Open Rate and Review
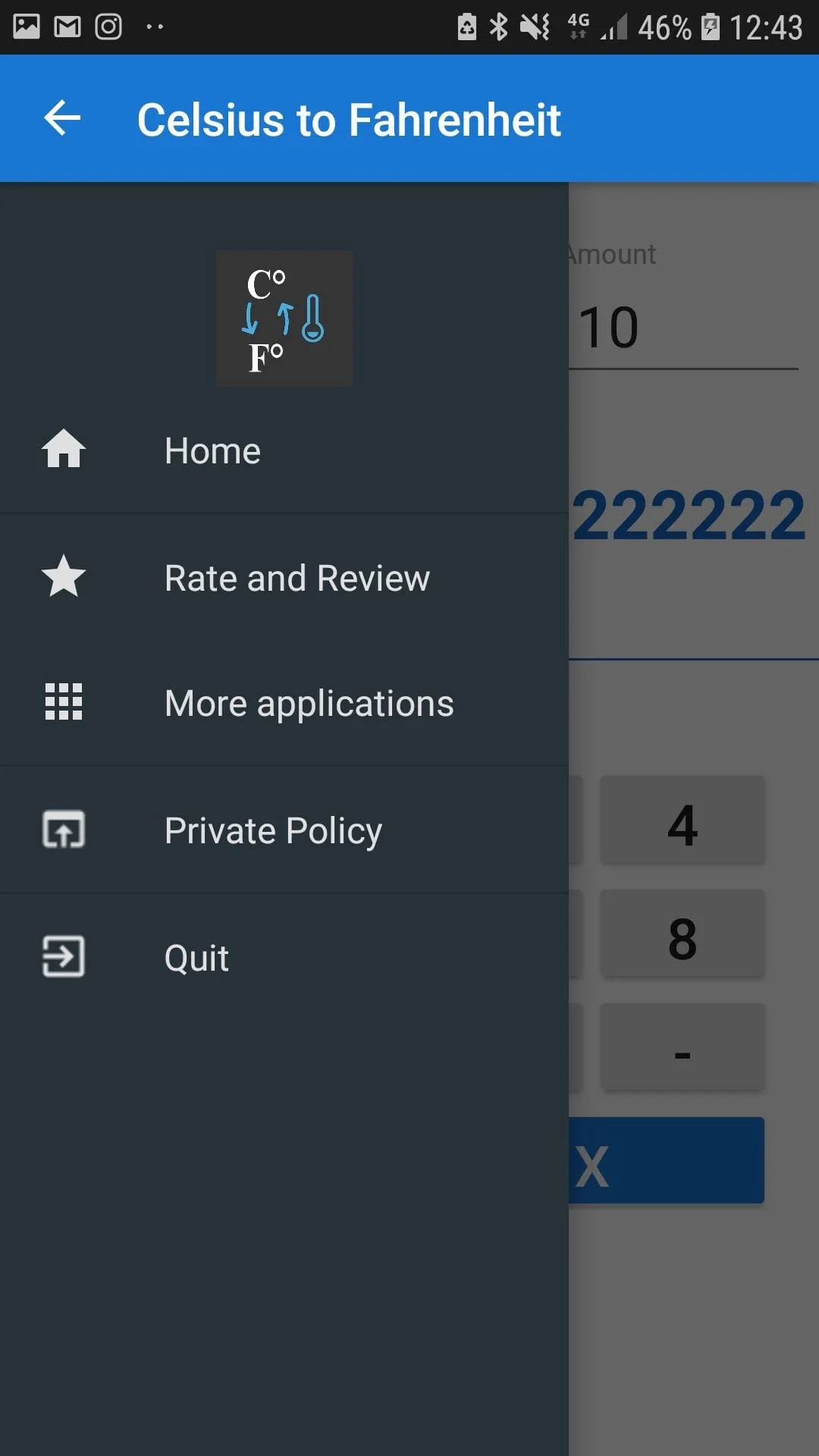 [x=297, y=577]
